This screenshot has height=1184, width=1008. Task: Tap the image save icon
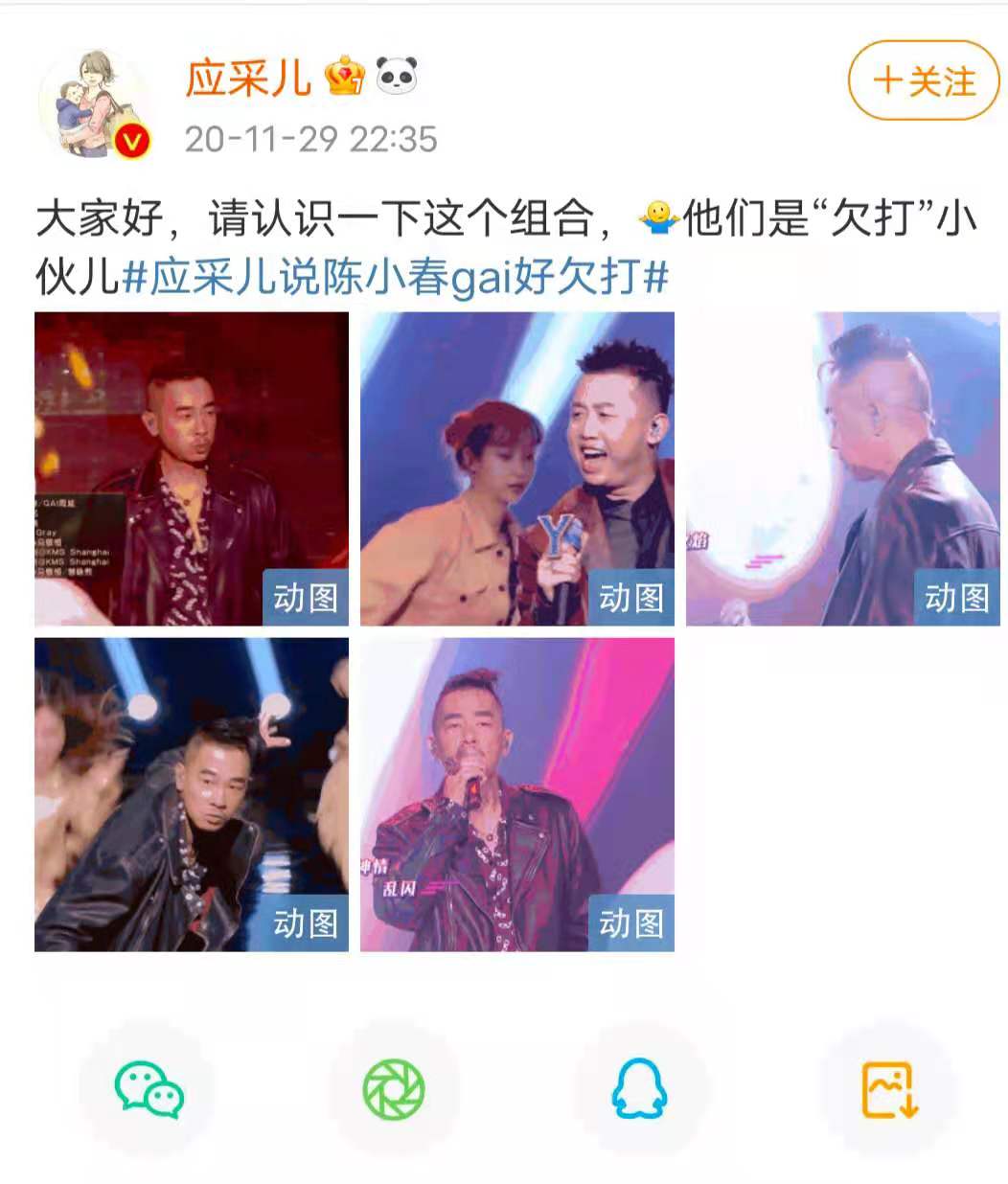886,1089
